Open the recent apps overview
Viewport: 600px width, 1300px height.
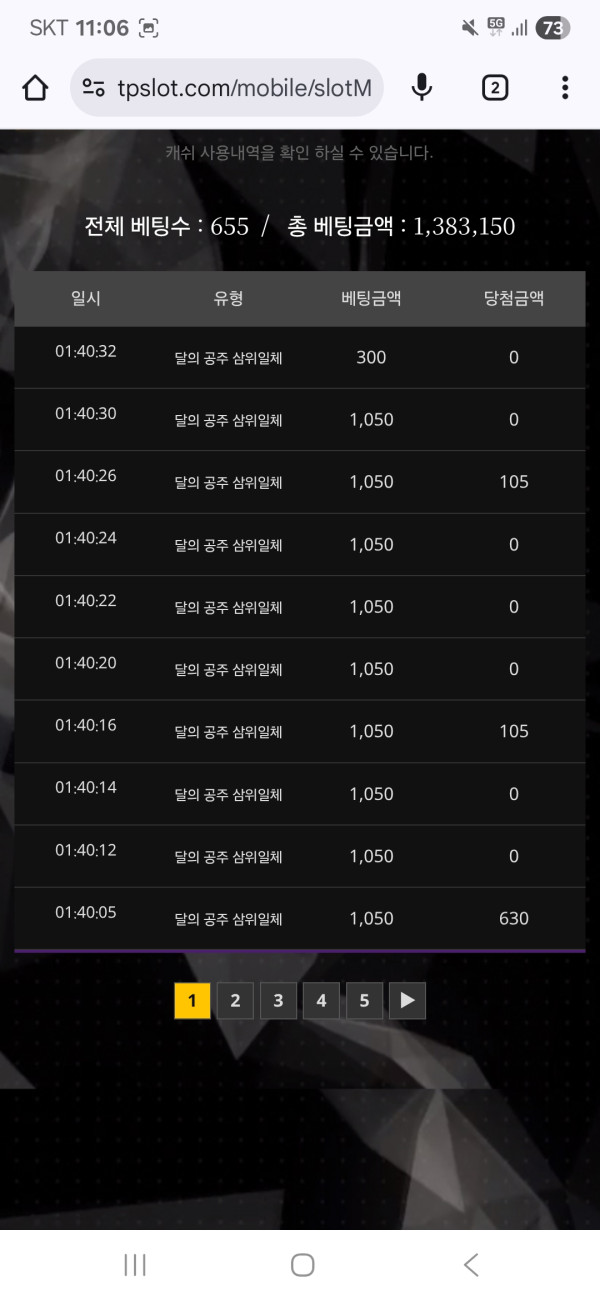click(x=135, y=1265)
